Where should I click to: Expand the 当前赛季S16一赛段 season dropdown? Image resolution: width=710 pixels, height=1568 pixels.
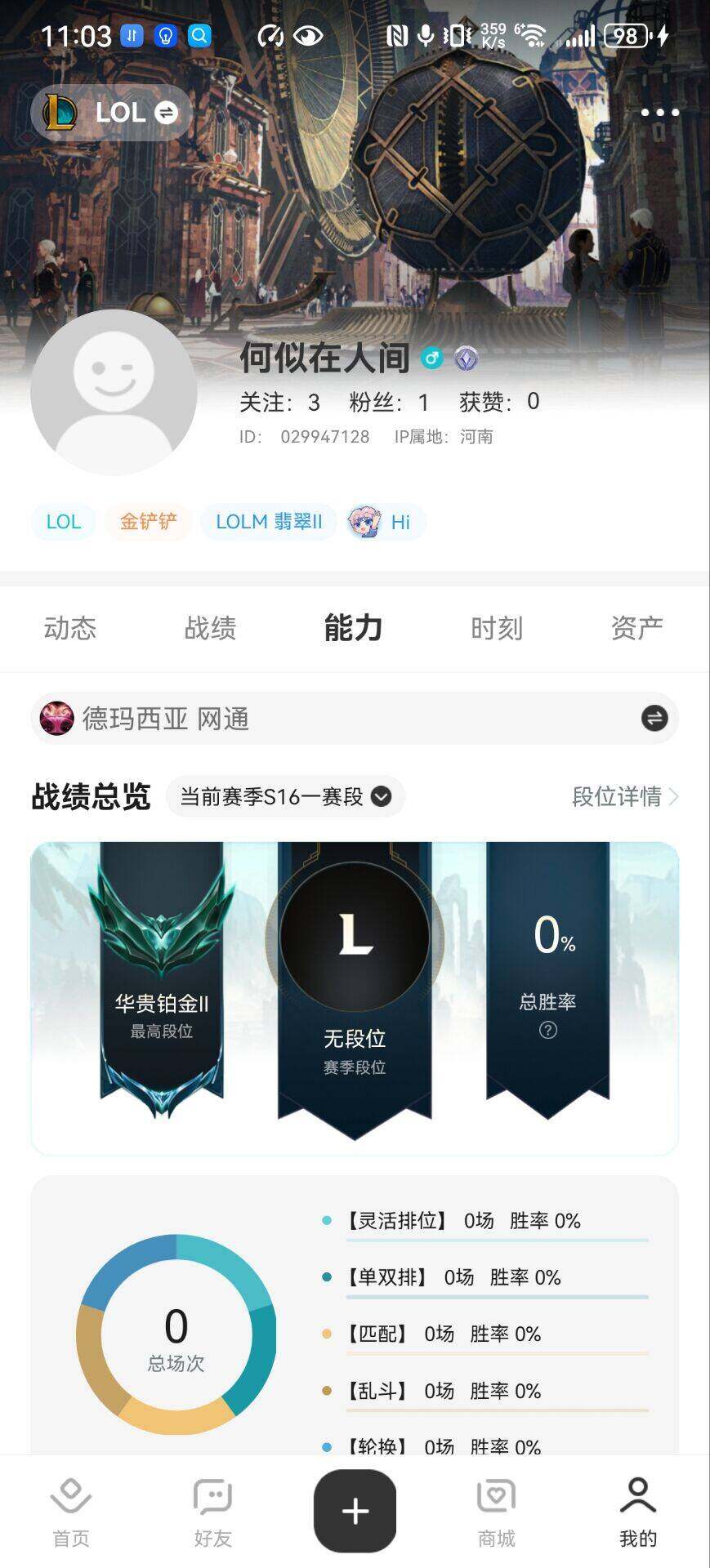coord(285,796)
